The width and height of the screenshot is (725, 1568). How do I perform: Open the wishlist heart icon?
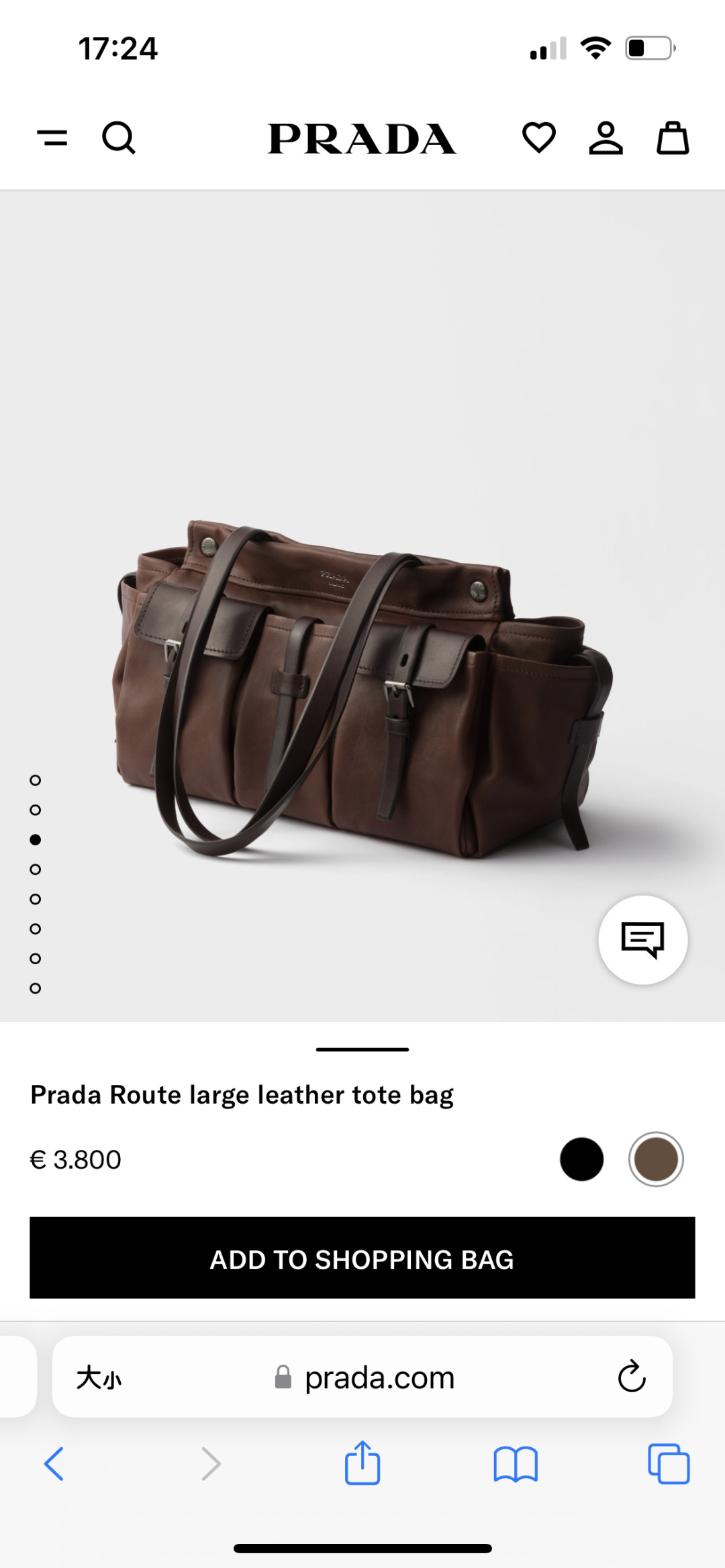tap(539, 138)
